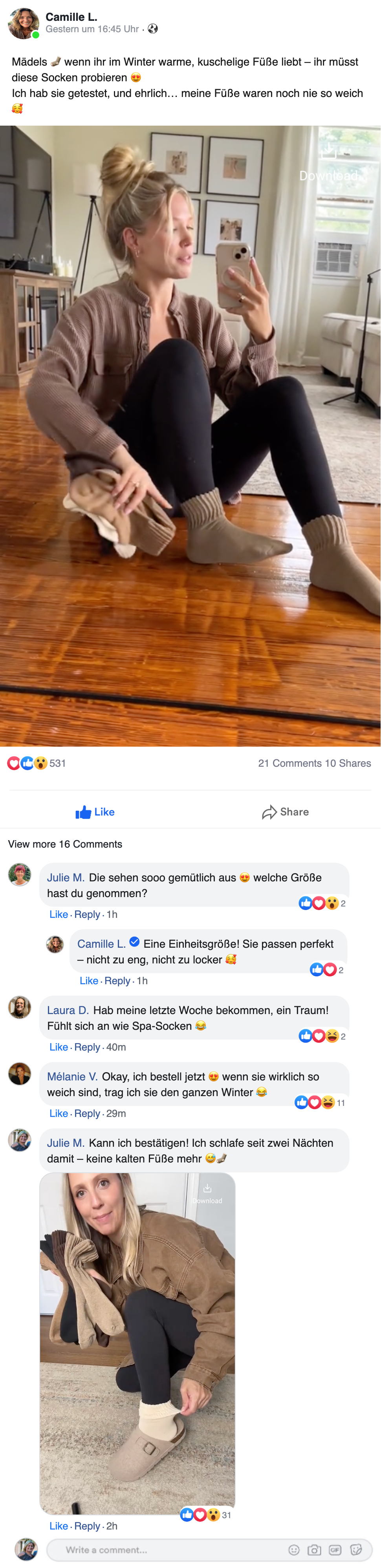Reply to Julie M.'s question about size
The image size is (381, 1568).
pyautogui.click(x=87, y=914)
